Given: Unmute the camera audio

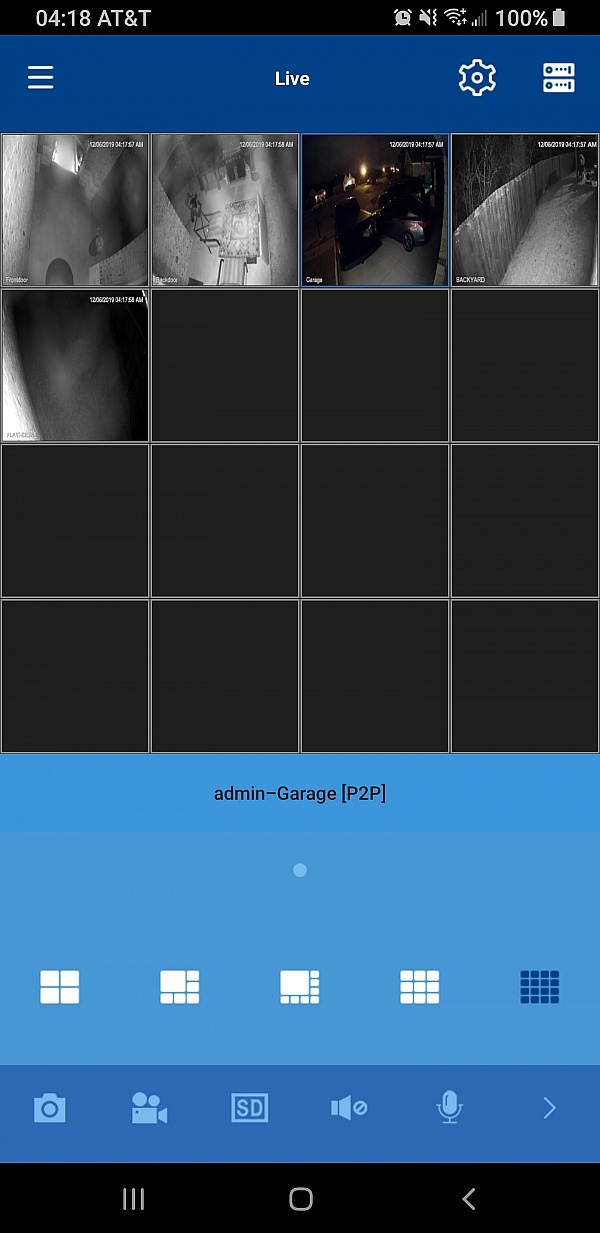Looking at the screenshot, I should [349, 1108].
